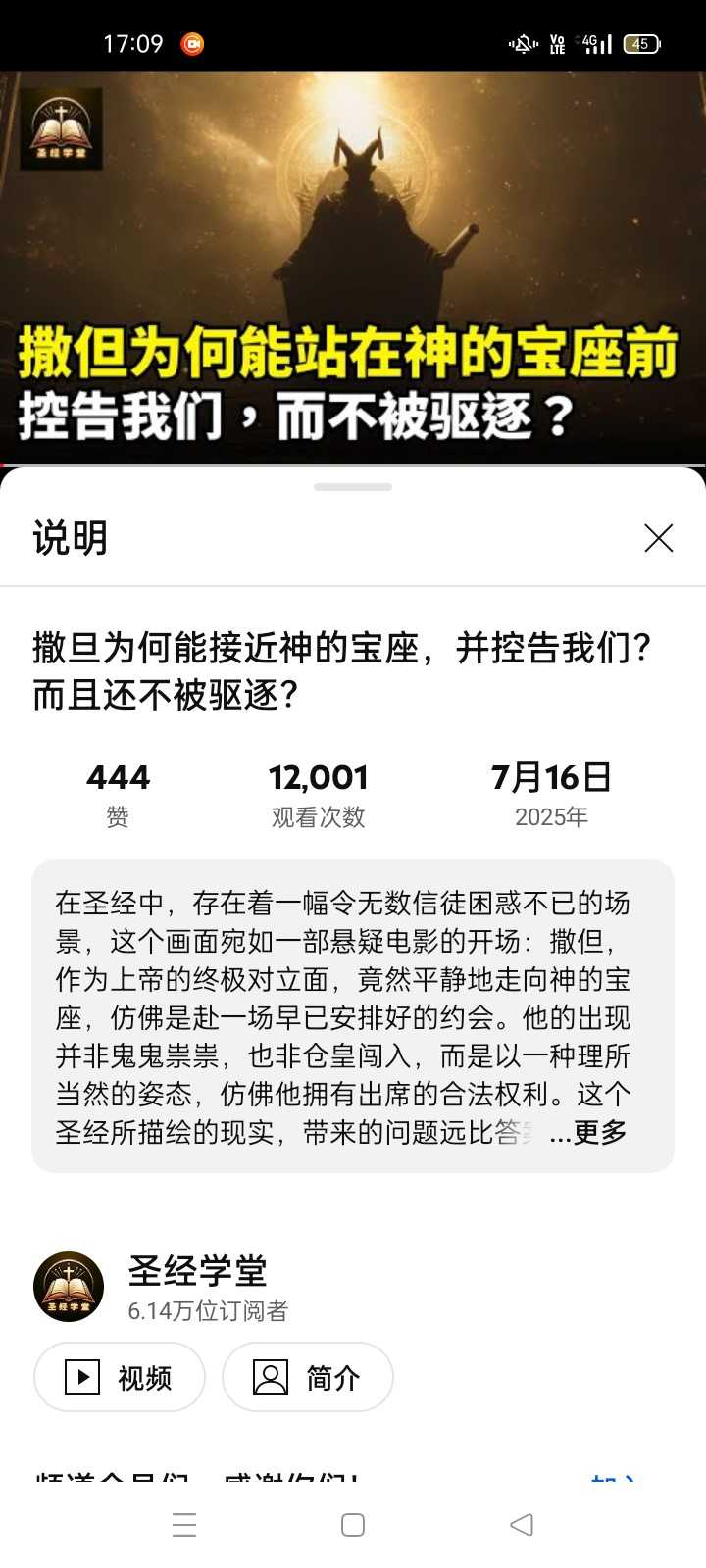Tap the 简介 button
This screenshot has height=1568, width=706.
pos(308,1378)
